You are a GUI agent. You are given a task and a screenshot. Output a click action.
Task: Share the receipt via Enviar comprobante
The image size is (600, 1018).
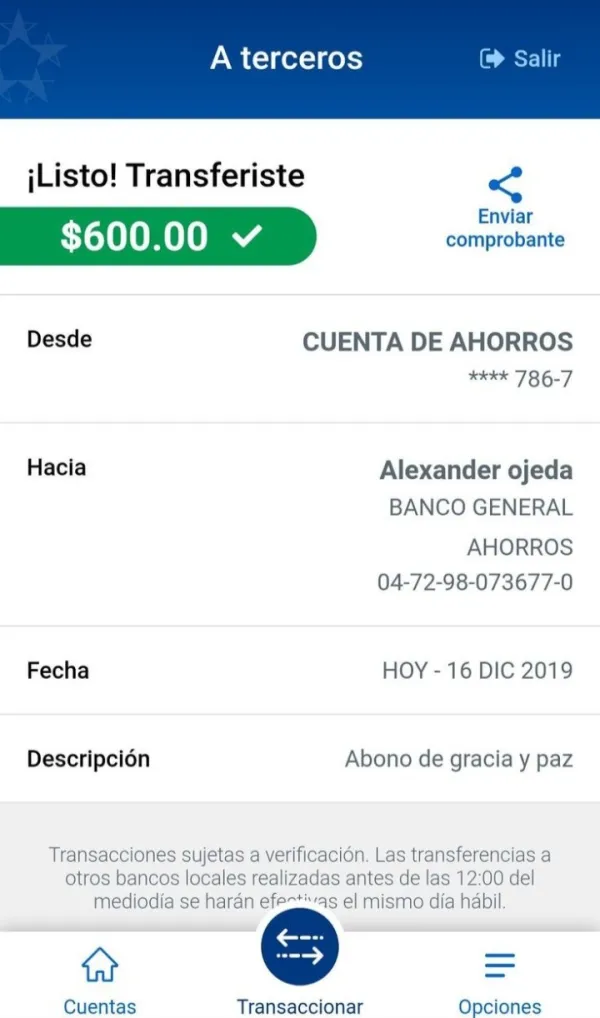click(x=505, y=209)
